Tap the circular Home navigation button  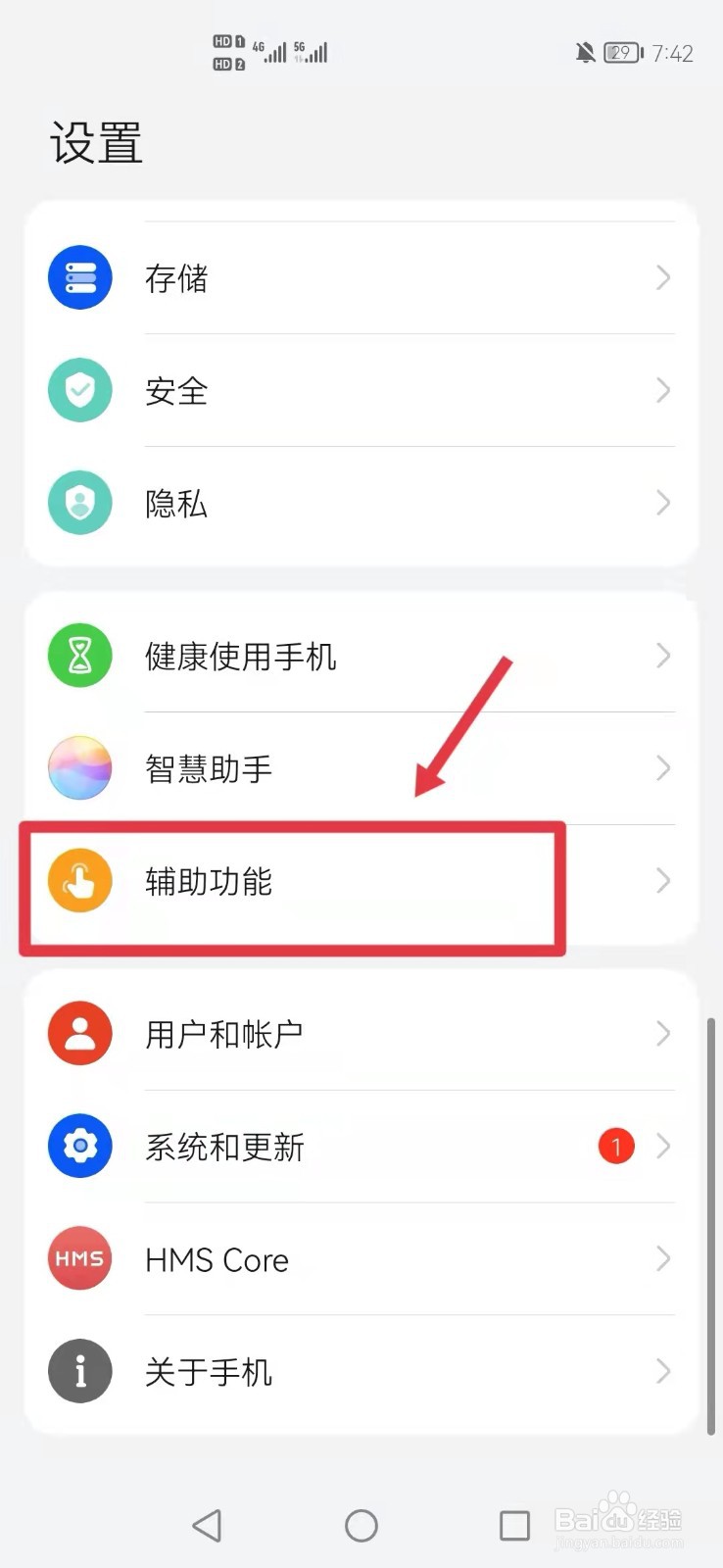361,1525
